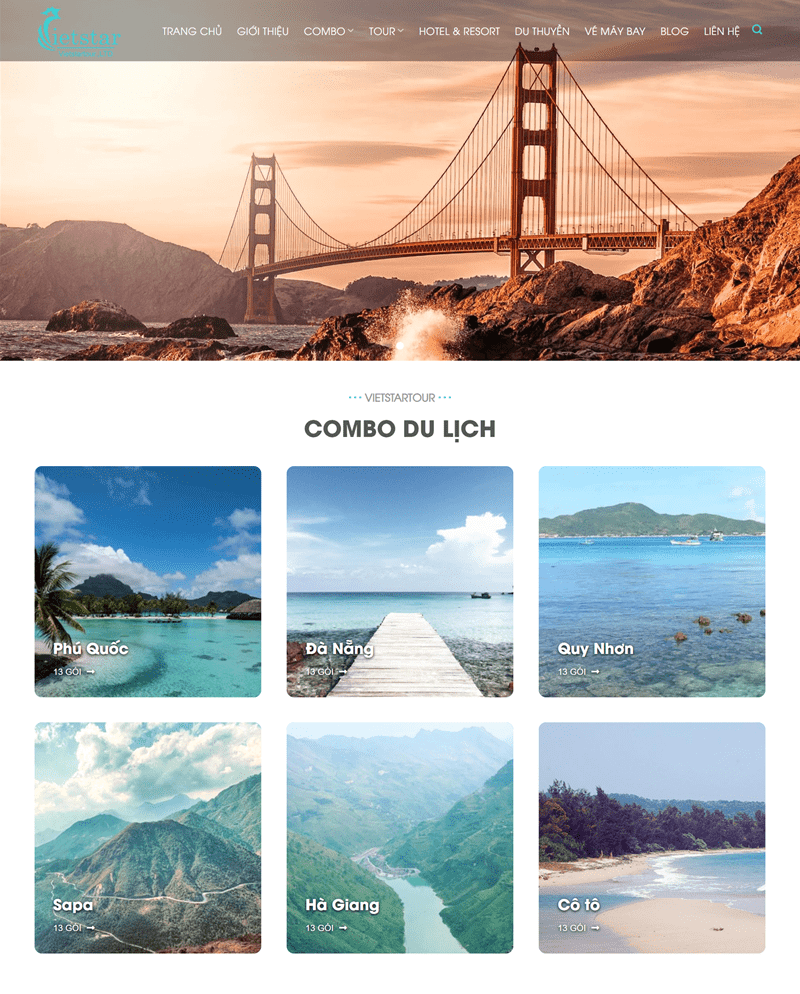
Task: Expand the Tour menu
Action: point(385,31)
